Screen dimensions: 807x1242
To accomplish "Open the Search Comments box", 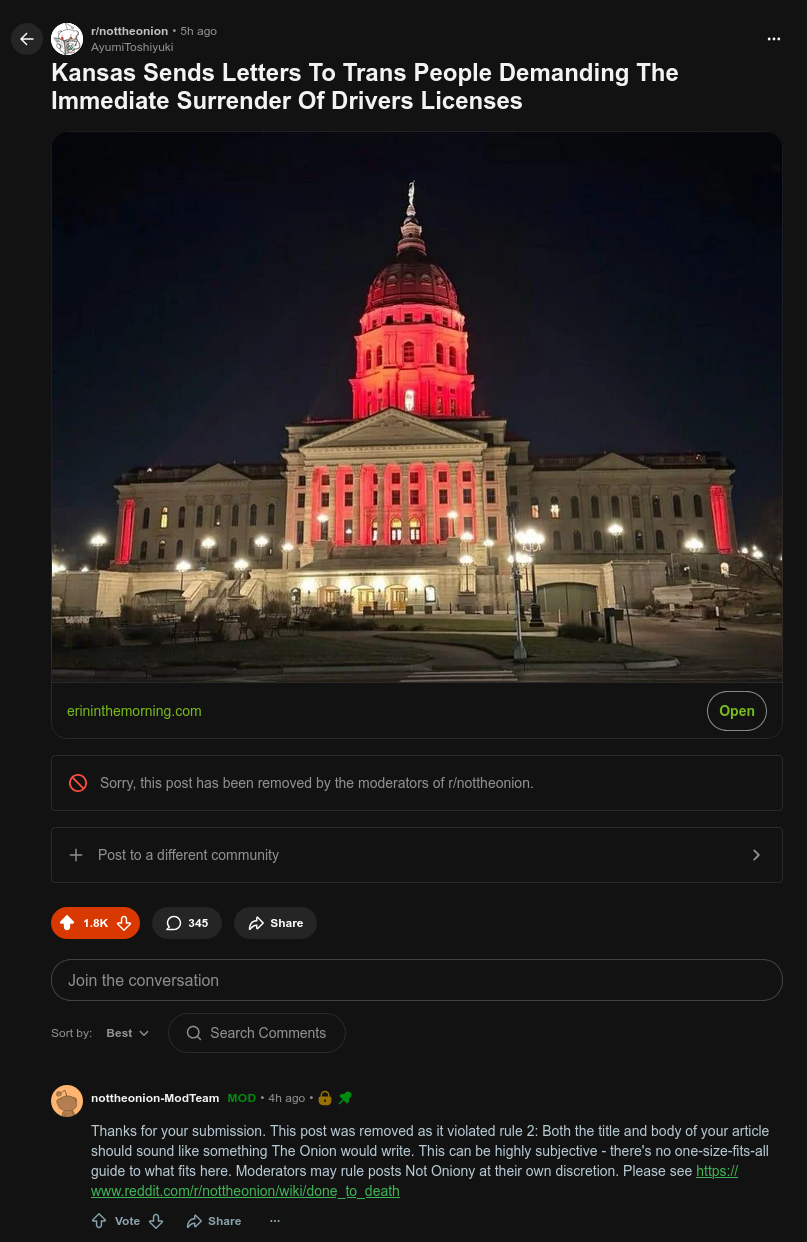I will 257,1033.
